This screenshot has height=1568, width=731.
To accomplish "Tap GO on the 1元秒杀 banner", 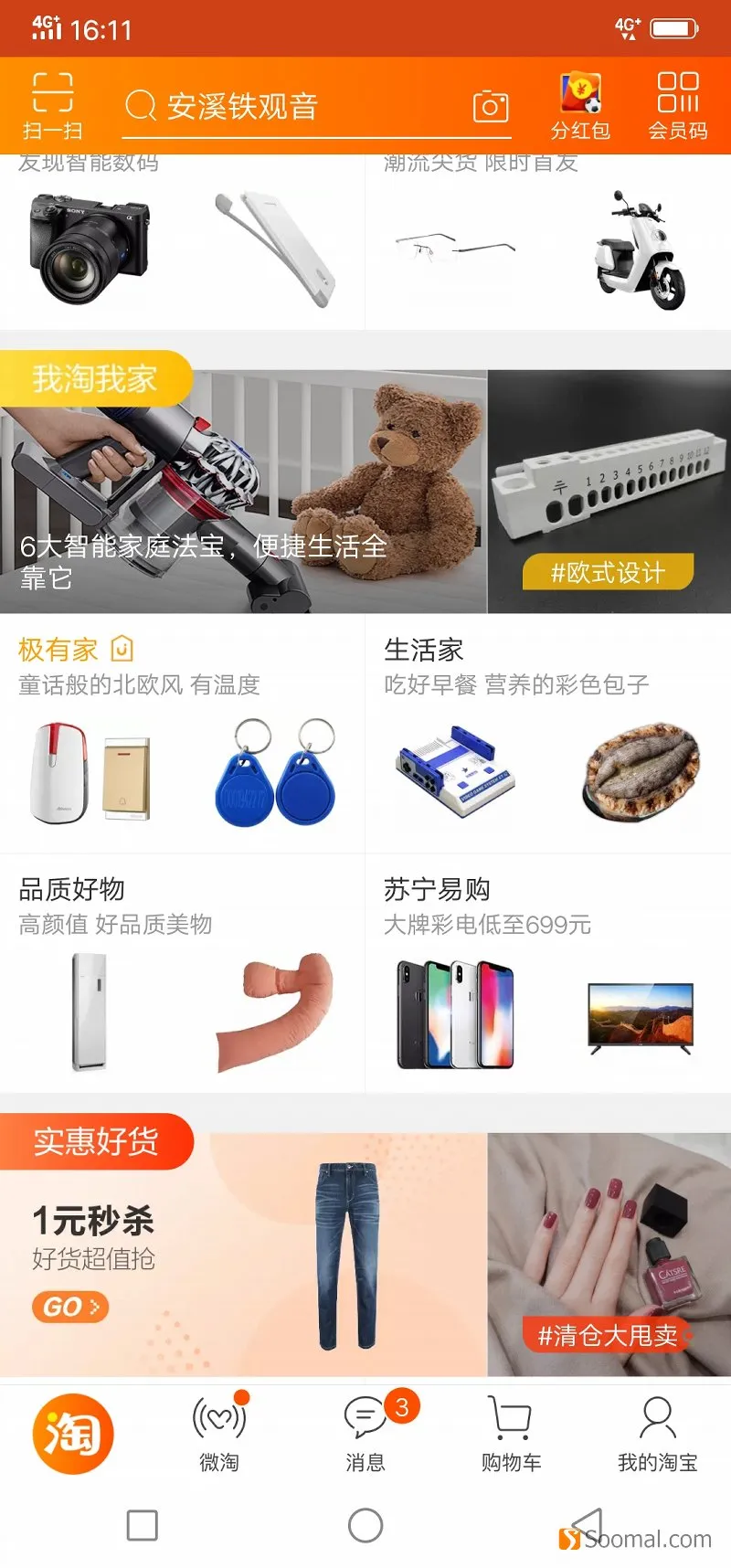I will 70,1308.
